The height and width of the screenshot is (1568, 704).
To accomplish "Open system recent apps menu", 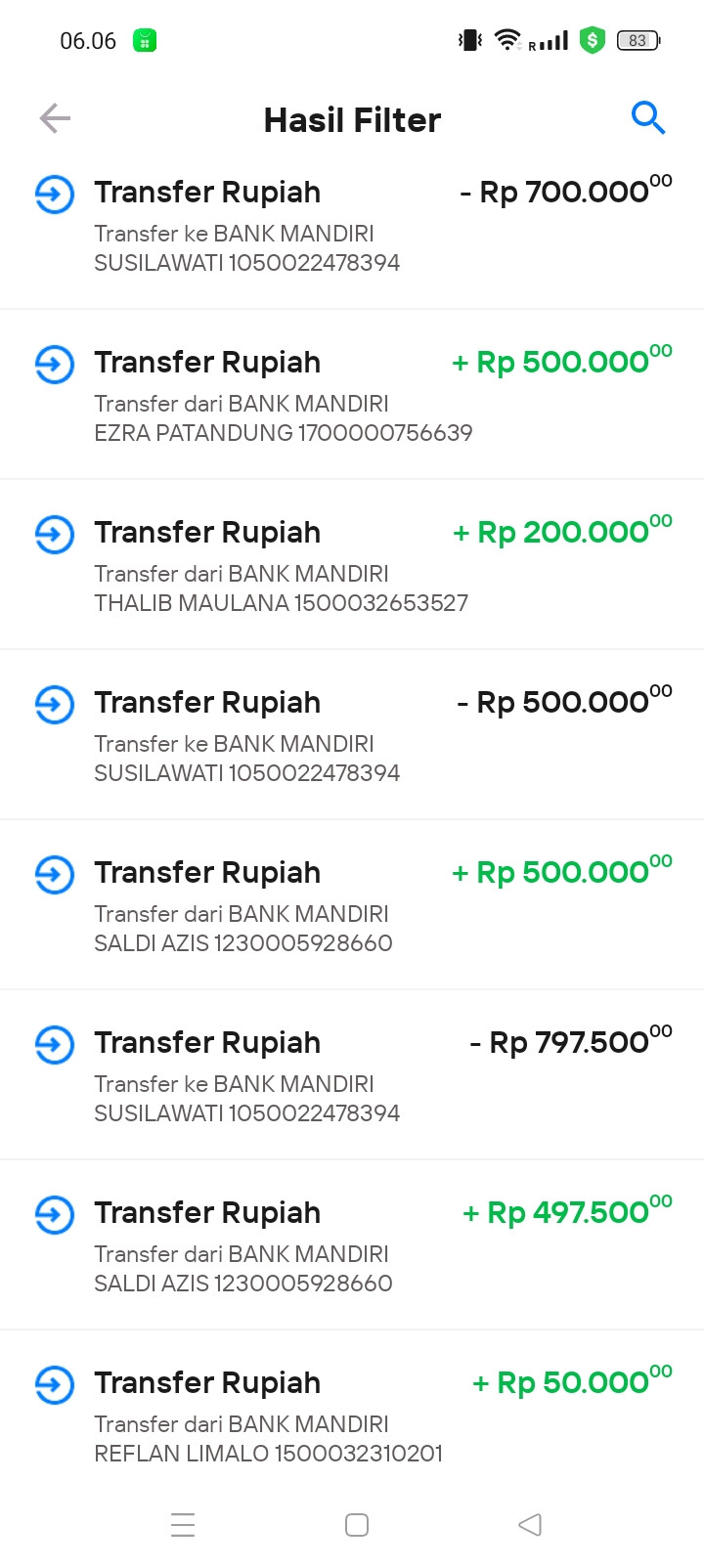I will [x=183, y=1525].
